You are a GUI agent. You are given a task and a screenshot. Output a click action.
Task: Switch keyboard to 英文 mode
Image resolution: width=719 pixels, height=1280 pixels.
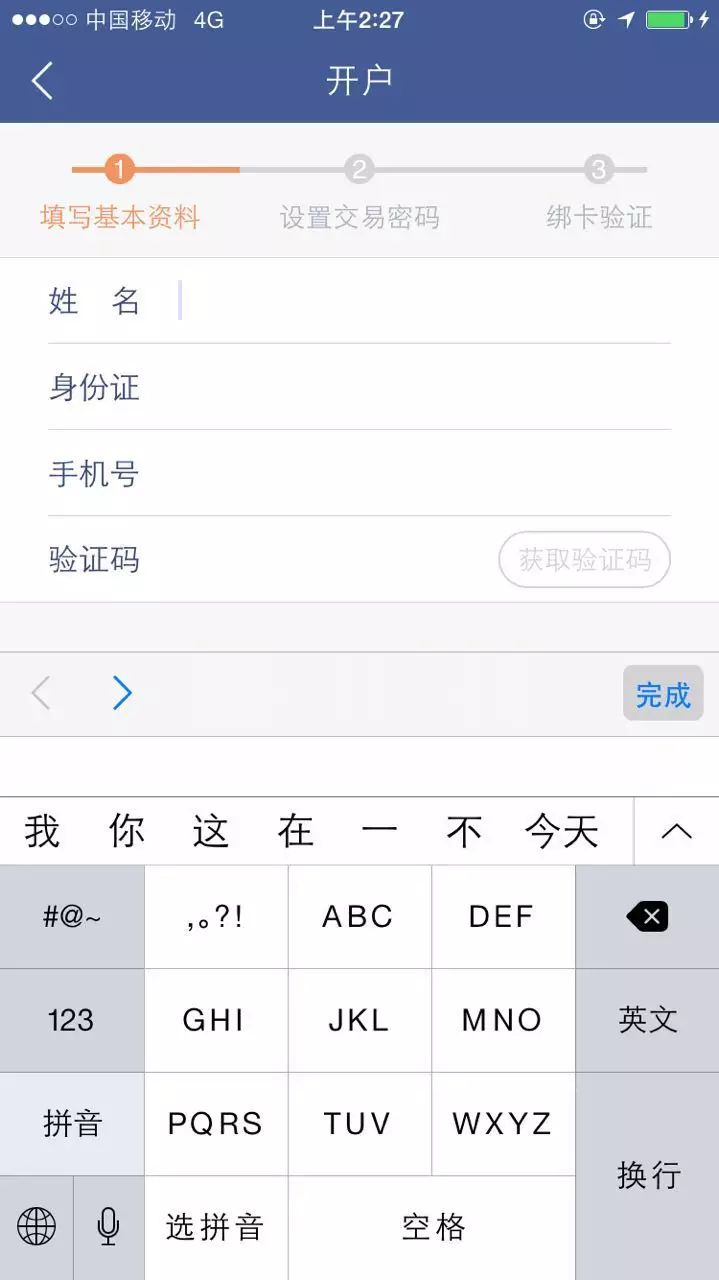click(x=648, y=1020)
